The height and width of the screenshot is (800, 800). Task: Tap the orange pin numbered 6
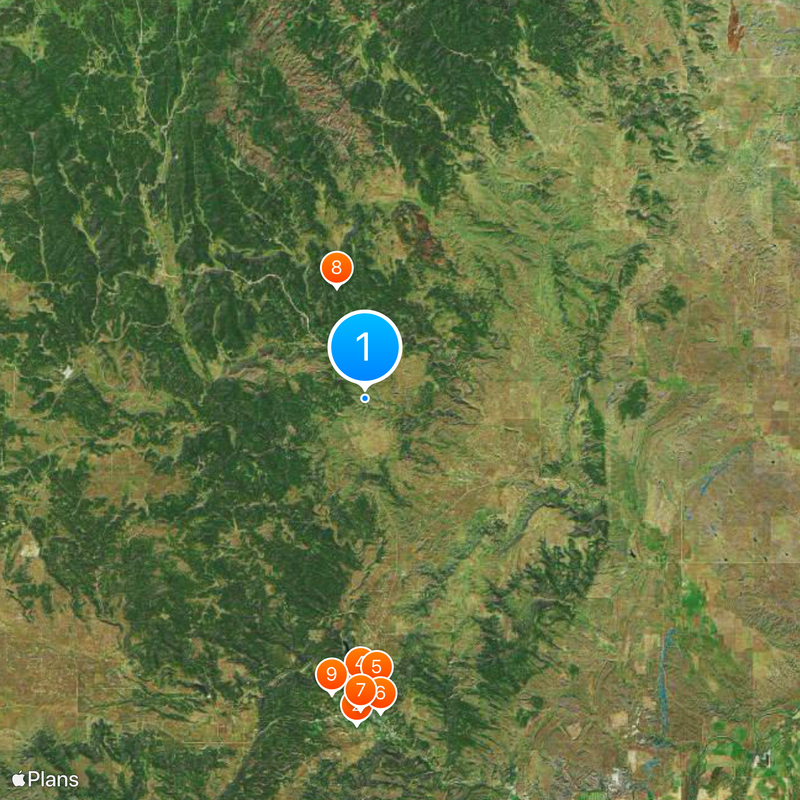383,692
